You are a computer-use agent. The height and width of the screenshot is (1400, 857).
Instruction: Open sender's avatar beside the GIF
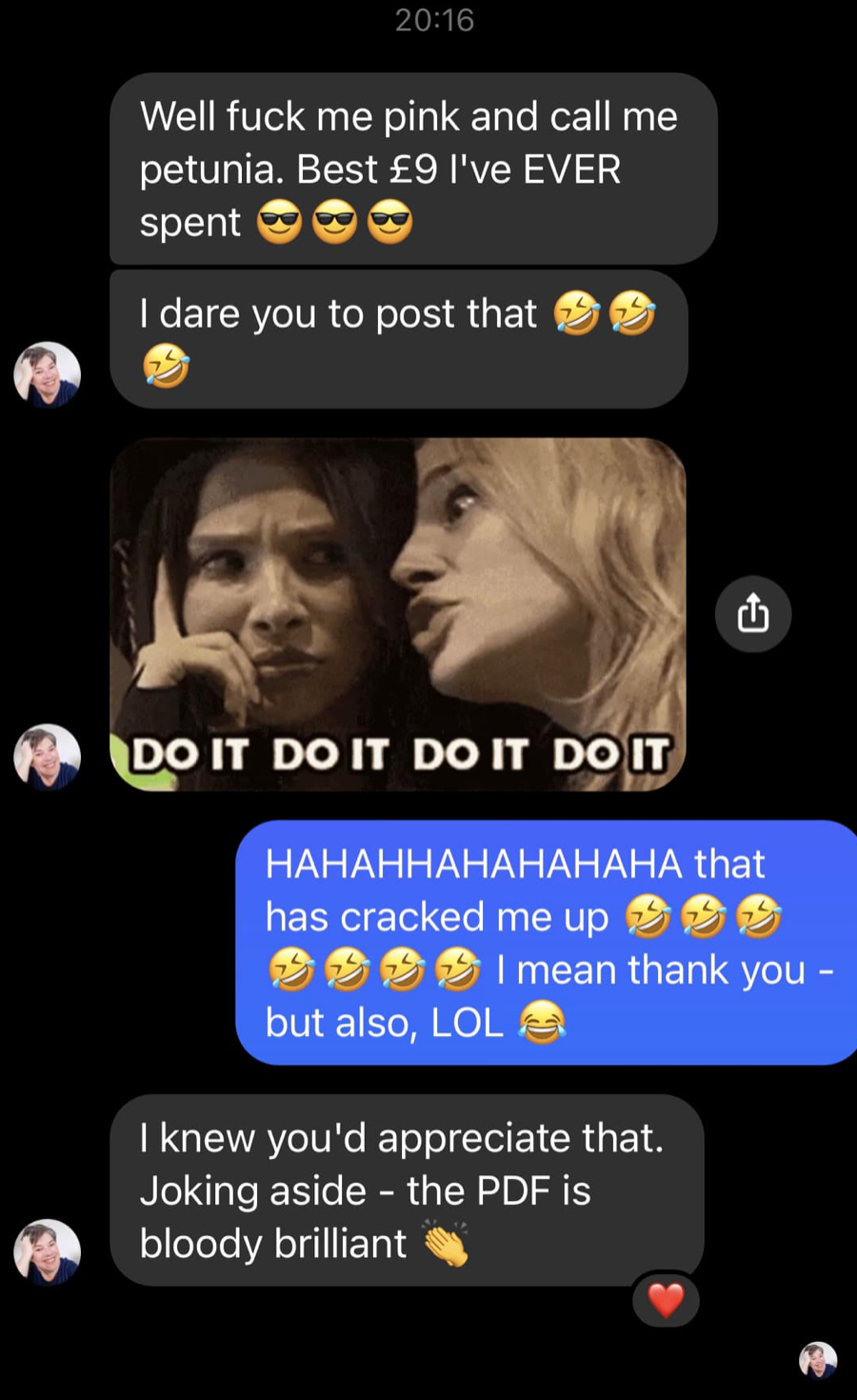pos(47,757)
